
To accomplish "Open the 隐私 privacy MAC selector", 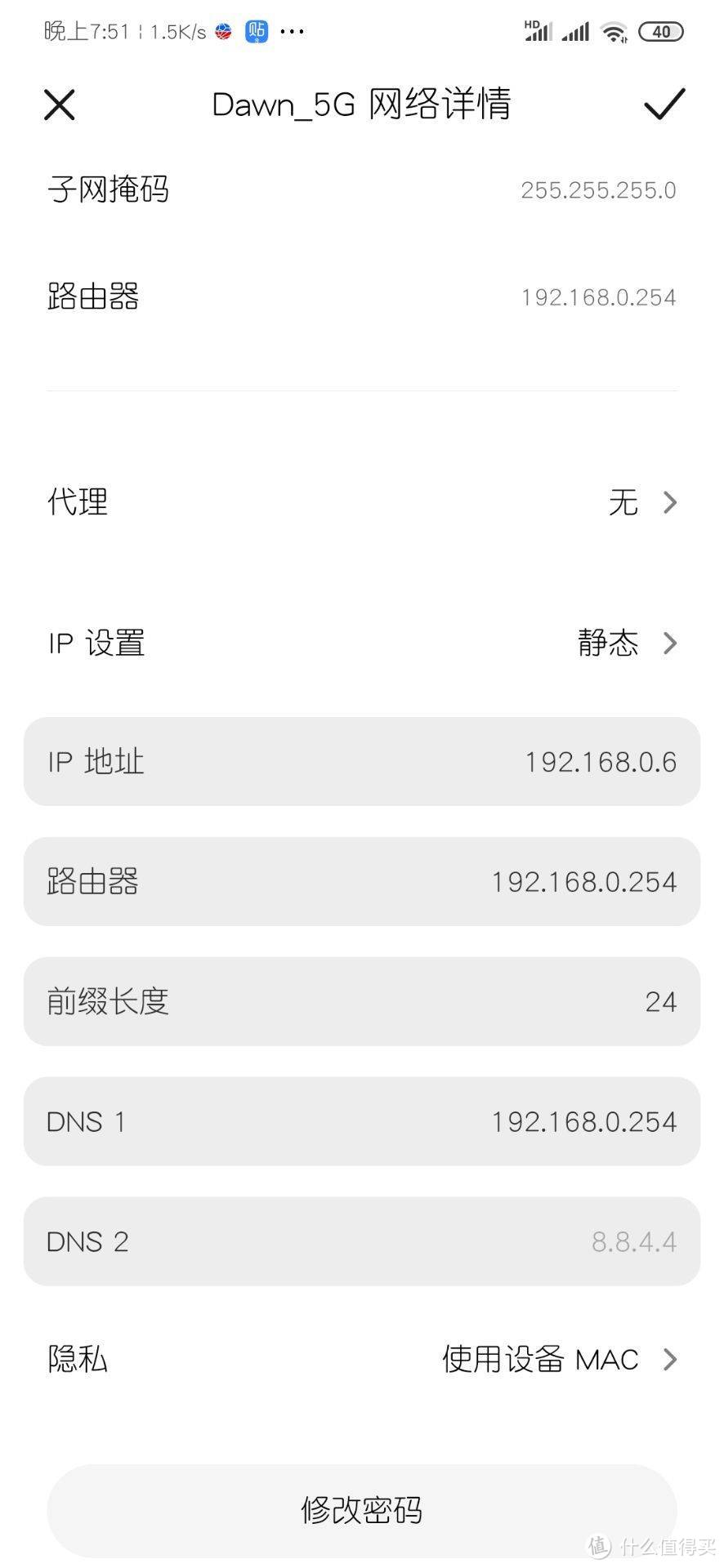I will [x=362, y=1358].
